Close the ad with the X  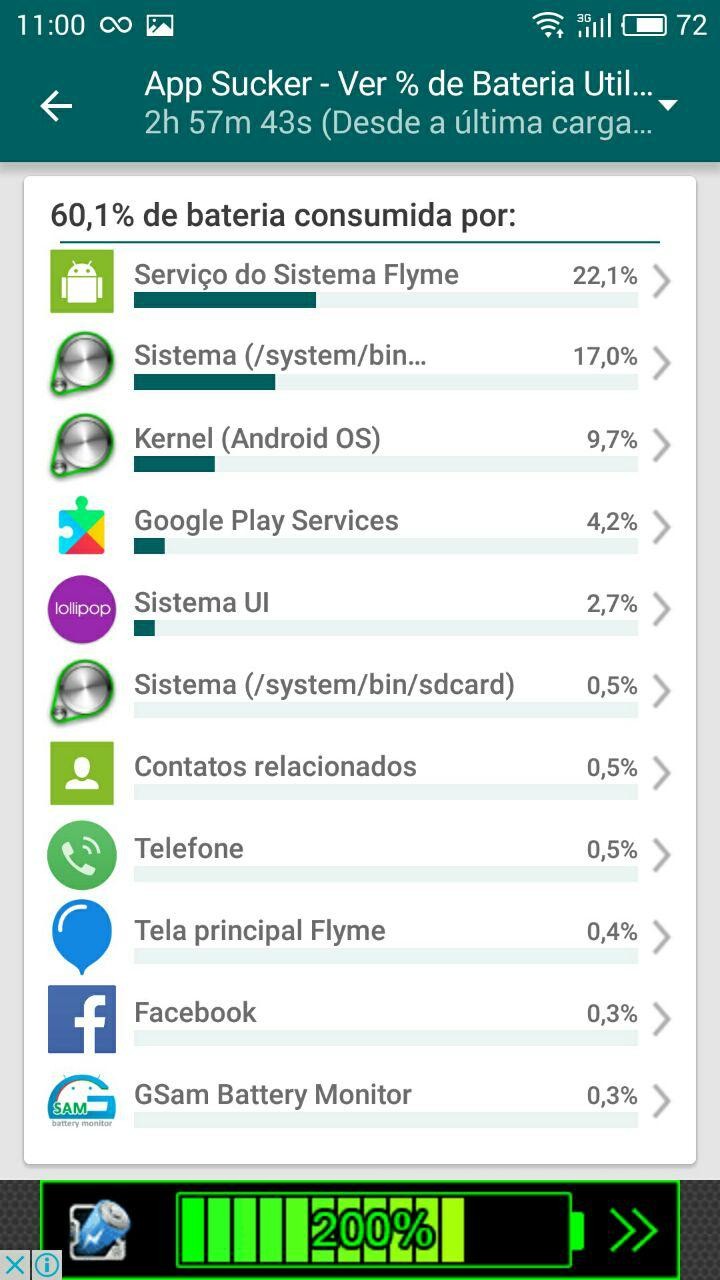(15, 1265)
